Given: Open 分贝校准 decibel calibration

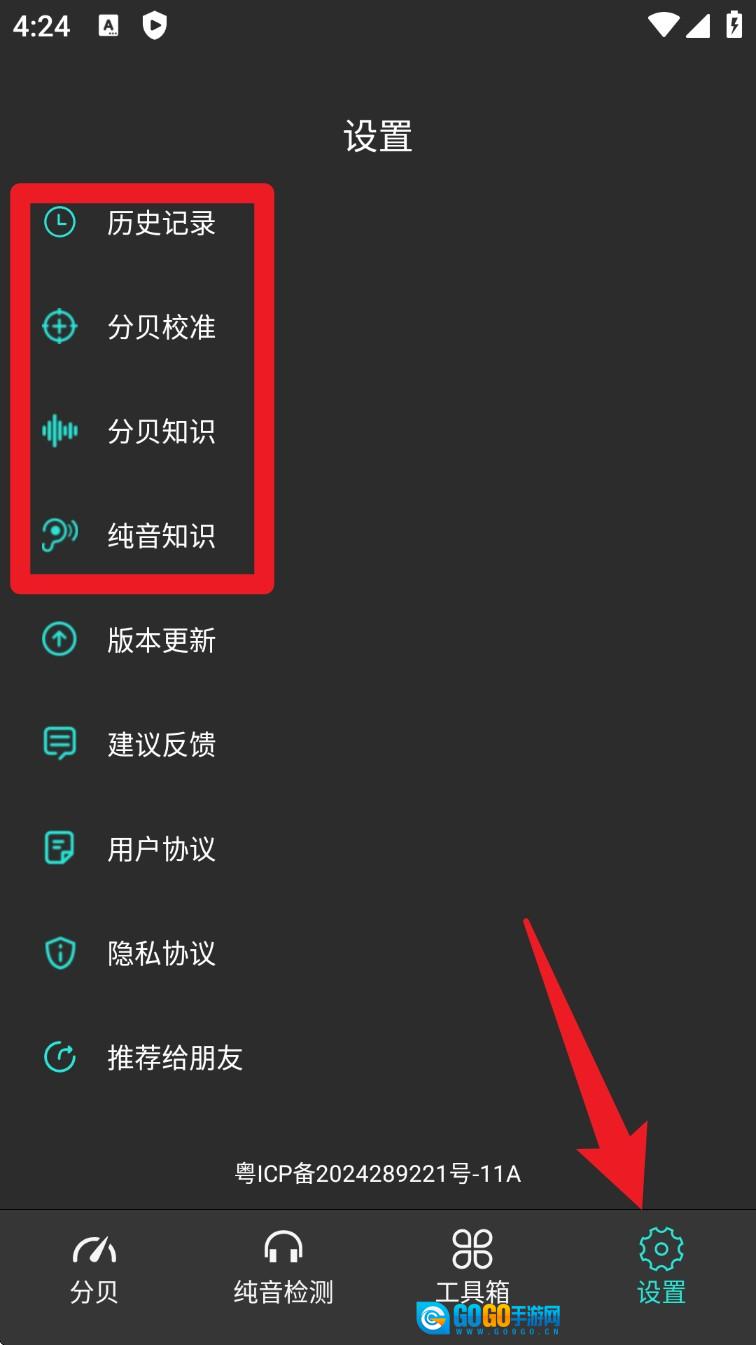Looking at the screenshot, I should 160,327.
